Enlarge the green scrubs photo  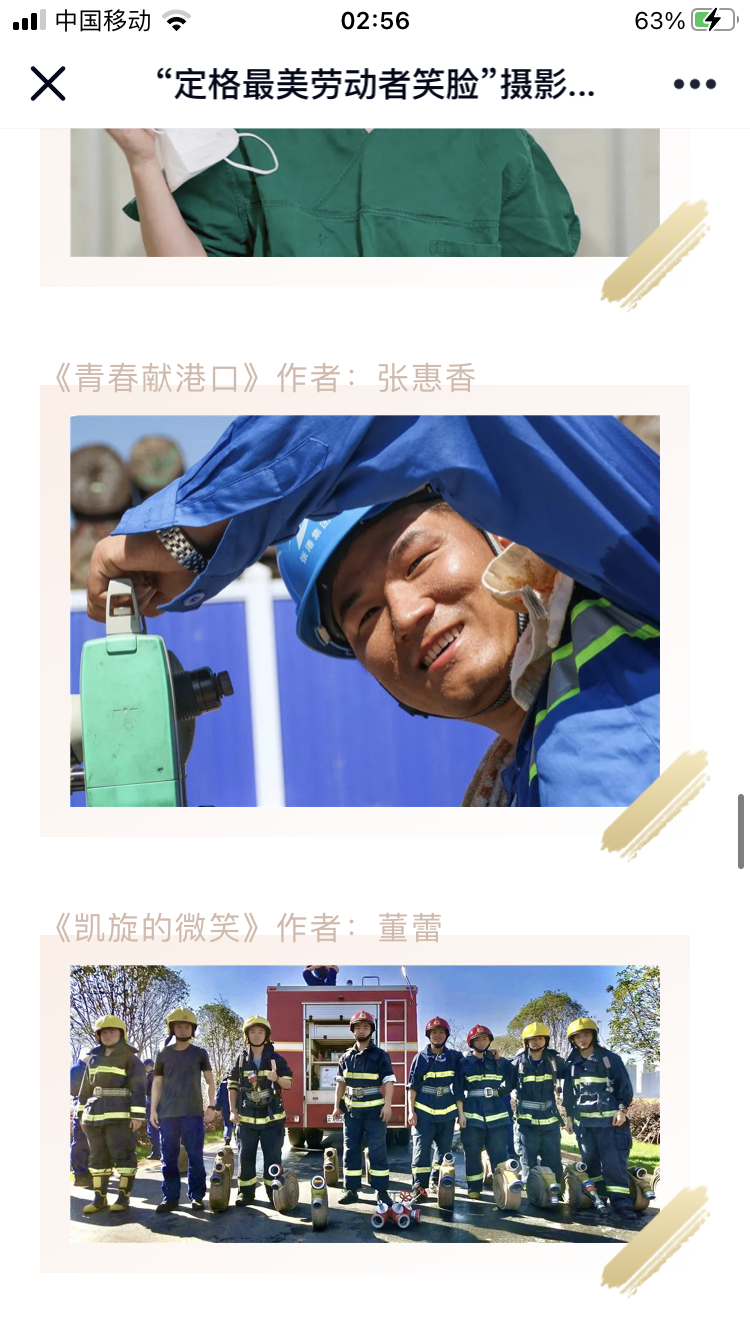365,193
